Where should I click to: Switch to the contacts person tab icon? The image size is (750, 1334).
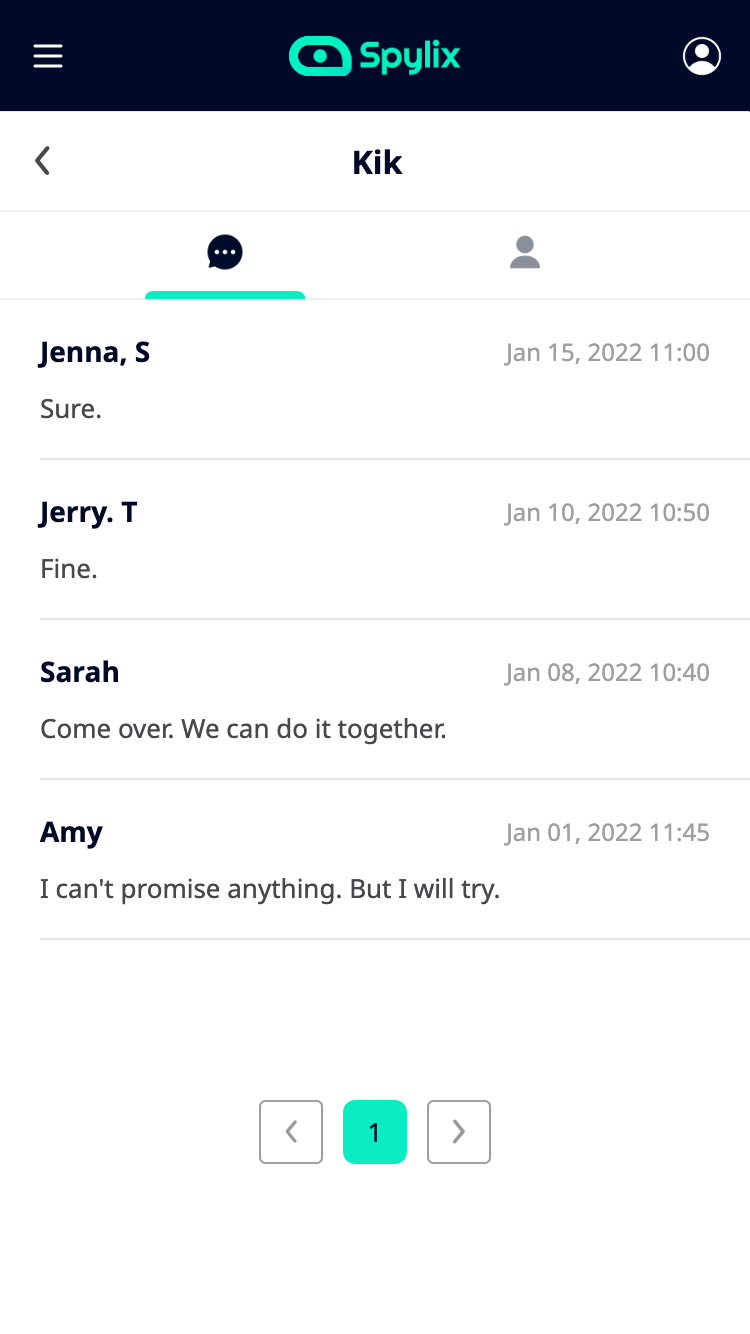525,252
